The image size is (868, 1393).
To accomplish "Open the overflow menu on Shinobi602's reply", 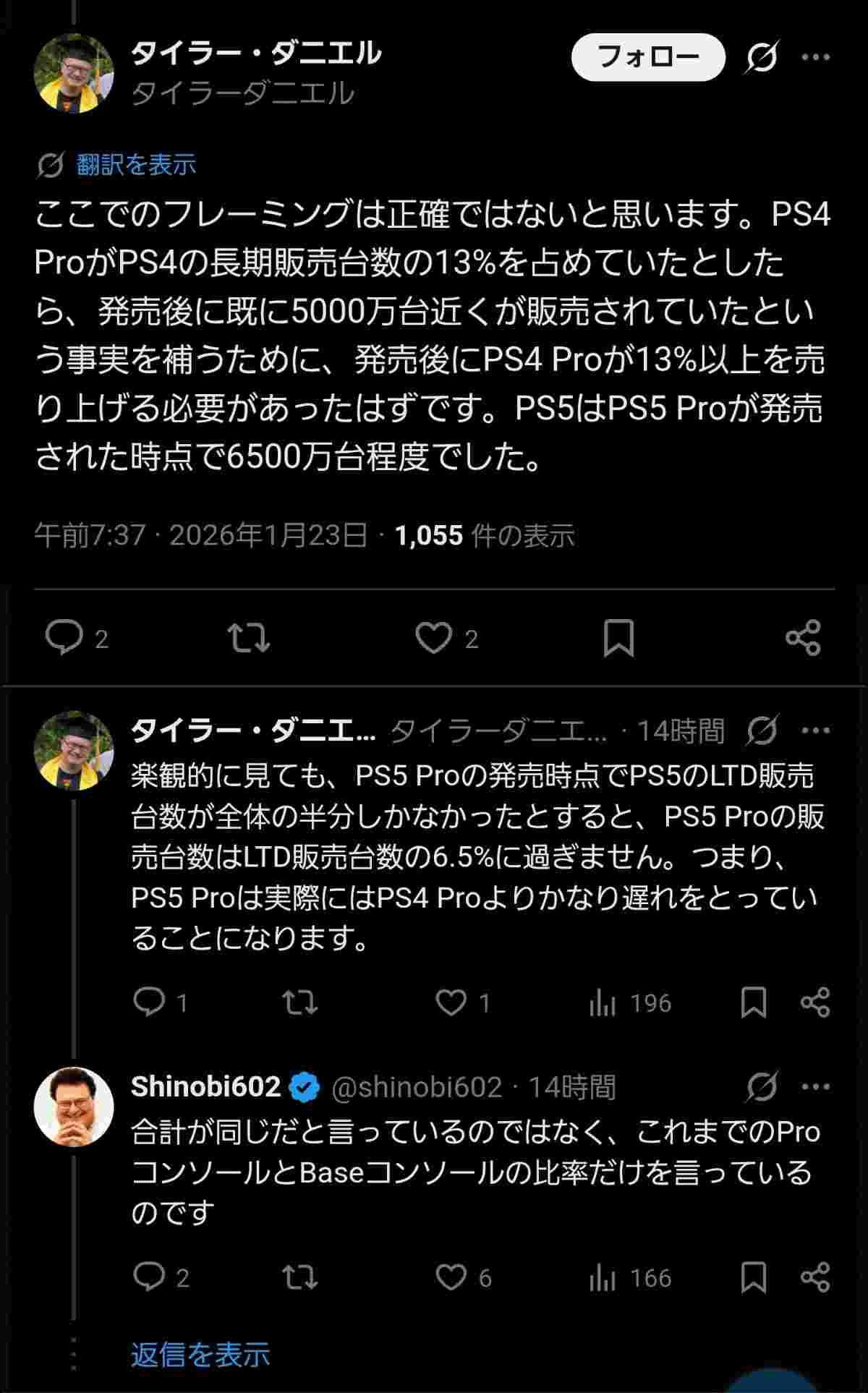I will click(x=816, y=1086).
